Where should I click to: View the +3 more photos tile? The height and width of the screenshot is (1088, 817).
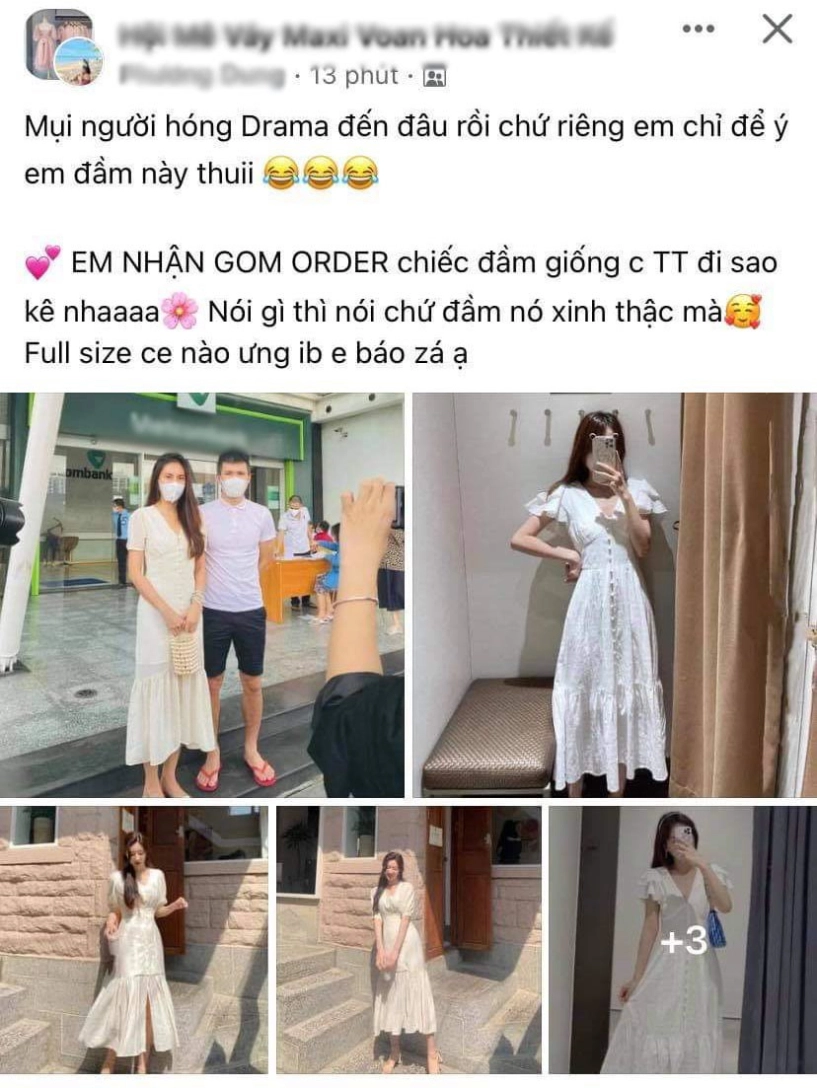682,939
